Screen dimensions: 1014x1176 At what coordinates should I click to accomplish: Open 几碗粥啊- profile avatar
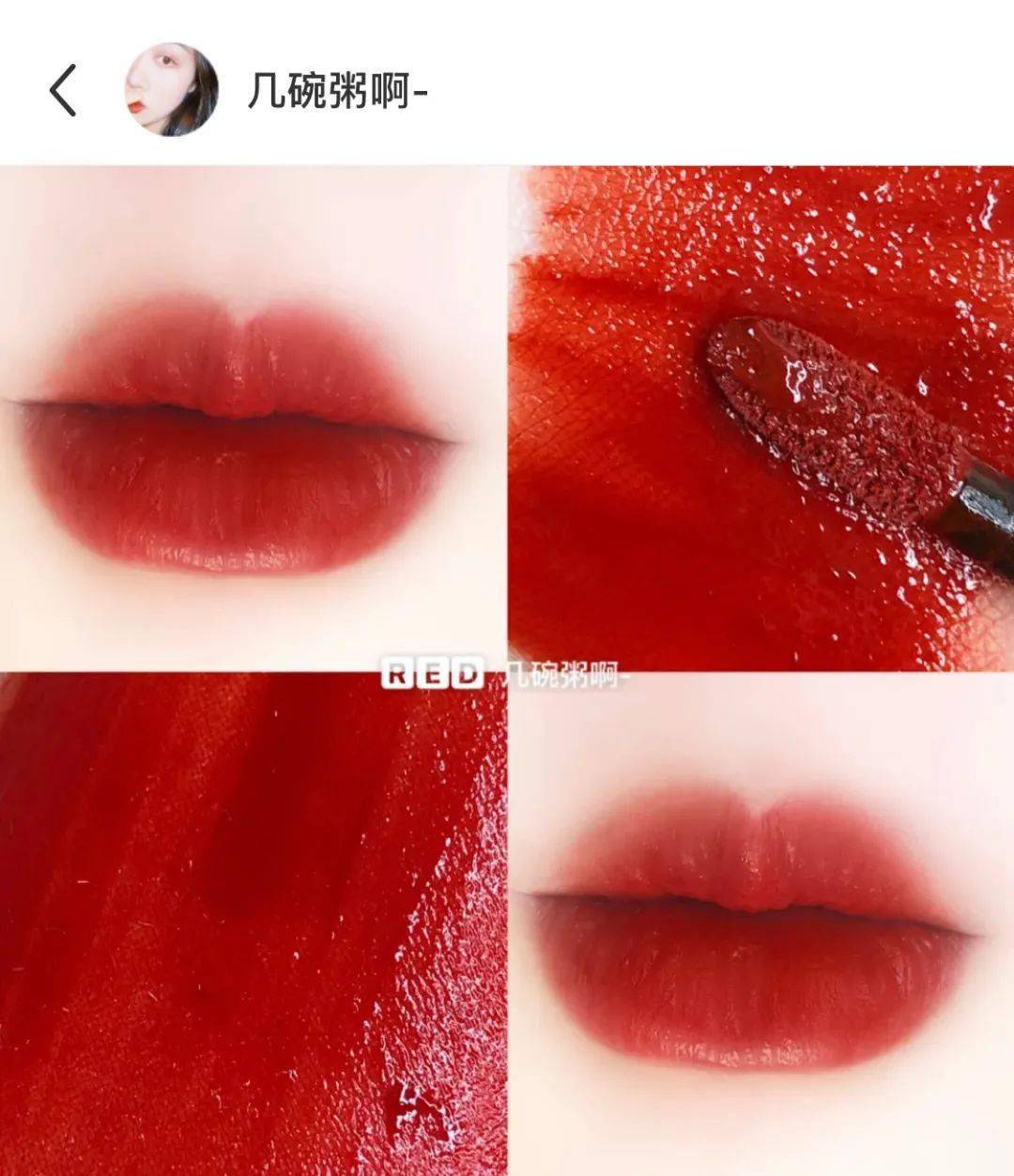(171, 90)
